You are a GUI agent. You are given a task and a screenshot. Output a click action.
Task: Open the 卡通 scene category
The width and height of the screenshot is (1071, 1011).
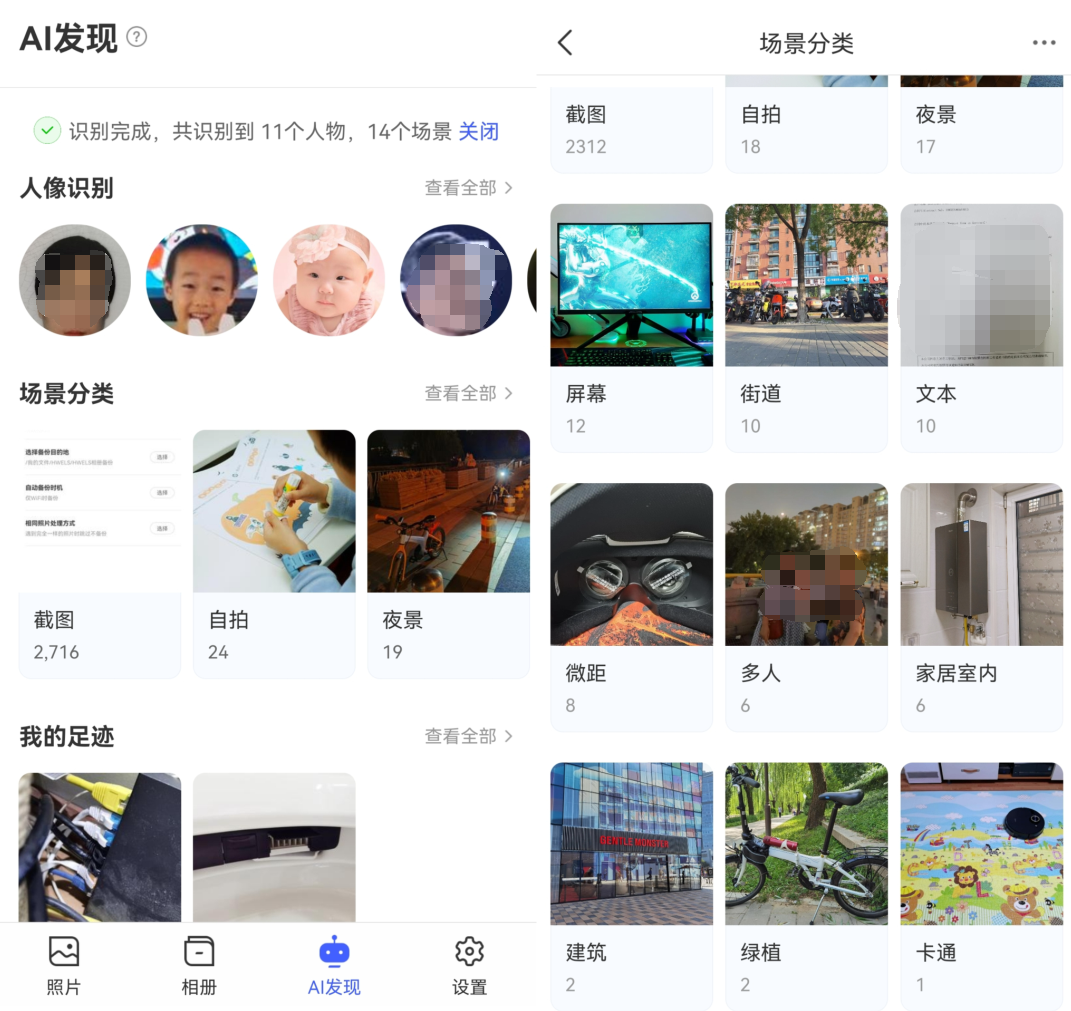(x=981, y=885)
